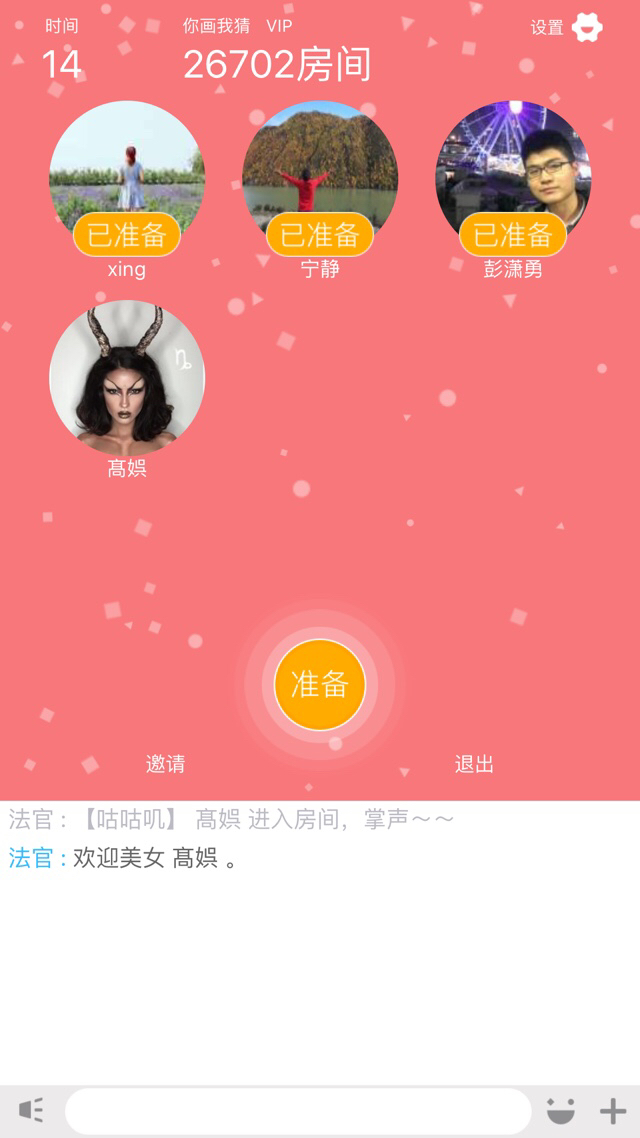Viewport: 640px width, 1138px height.
Task: Open 彭潇勇's avatar
Action: pyautogui.click(x=513, y=170)
